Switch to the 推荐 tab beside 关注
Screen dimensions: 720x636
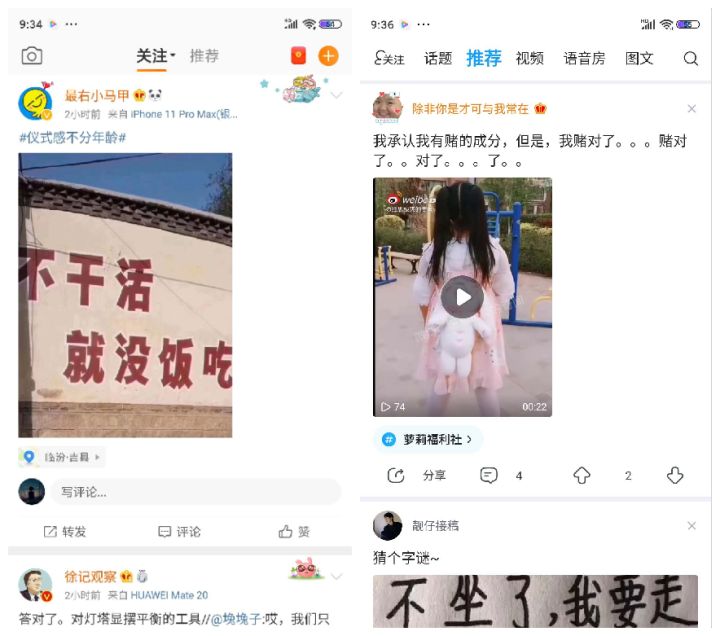click(204, 56)
